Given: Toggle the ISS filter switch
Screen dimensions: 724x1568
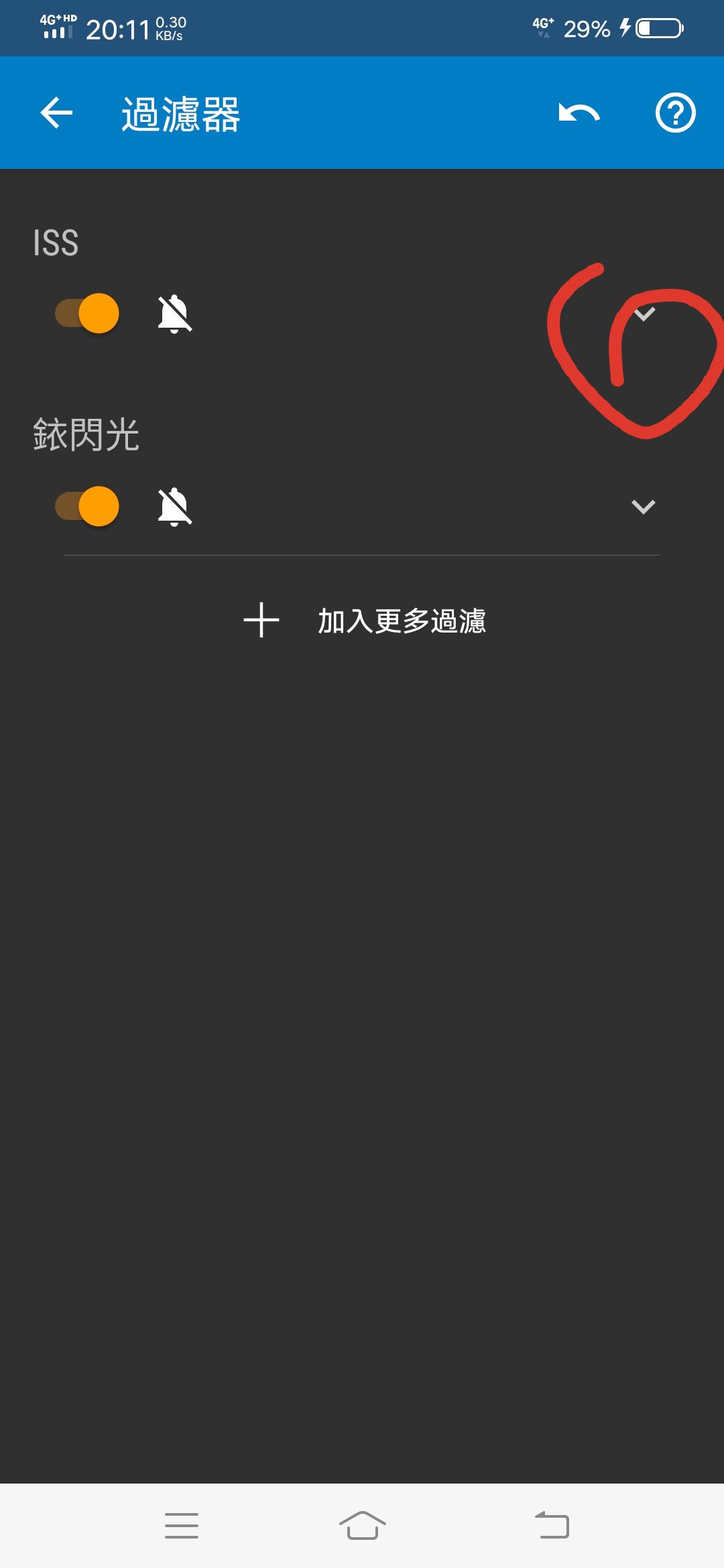Looking at the screenshot, I should [x=87, y=313].
